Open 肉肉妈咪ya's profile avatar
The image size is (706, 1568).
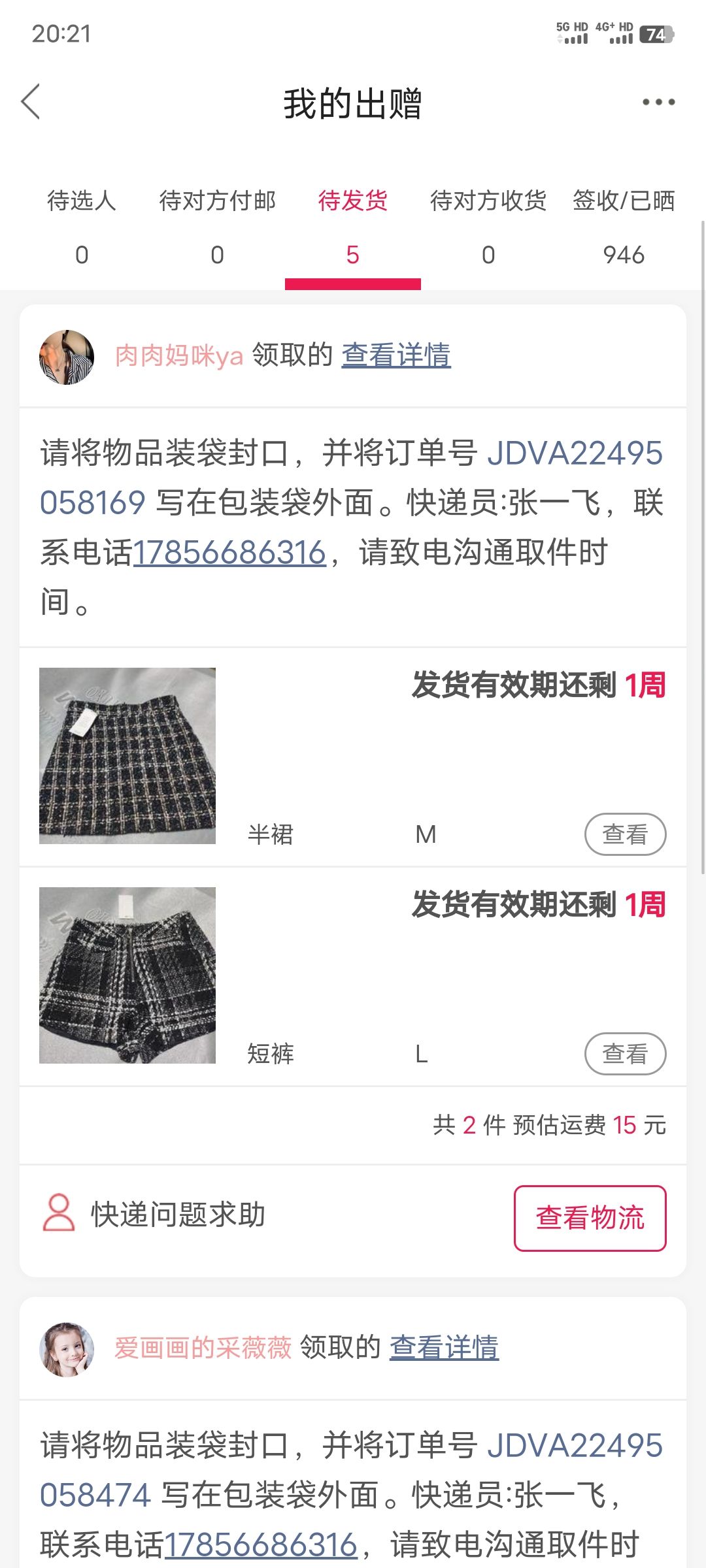(x=67, y=357)
